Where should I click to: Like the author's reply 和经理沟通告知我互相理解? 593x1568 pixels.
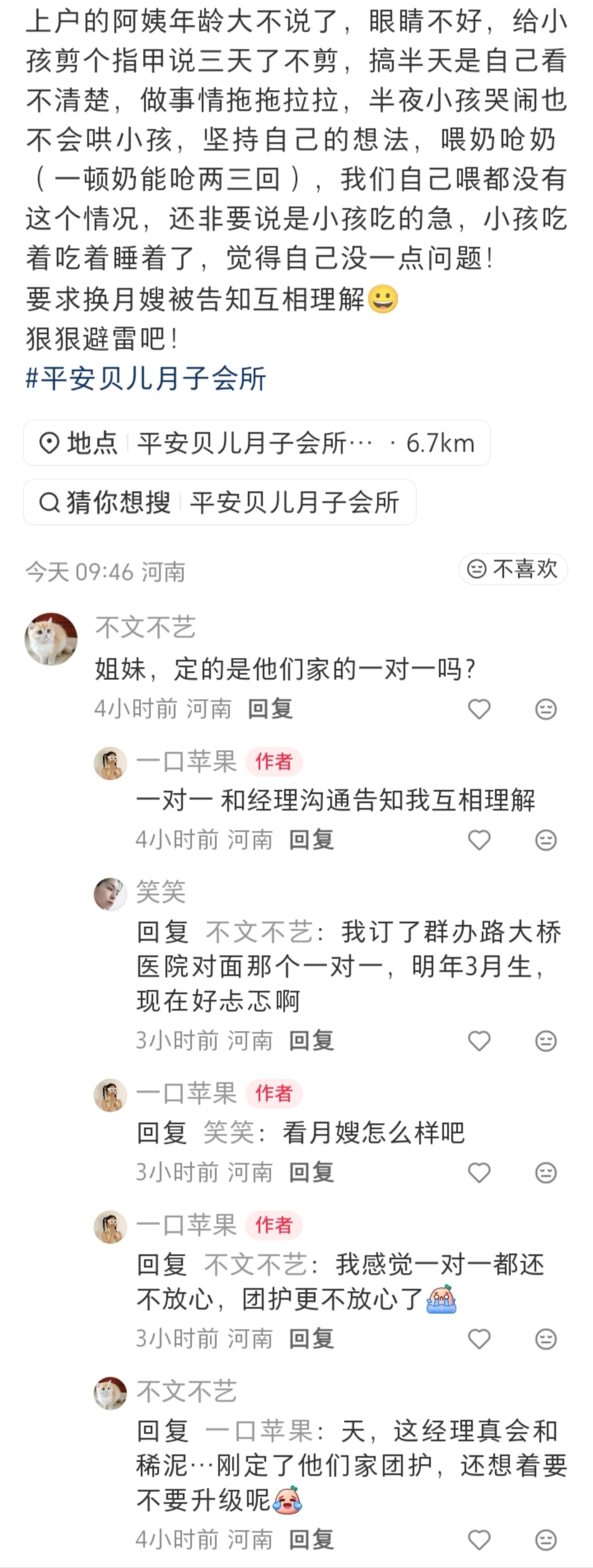point(479,840)
